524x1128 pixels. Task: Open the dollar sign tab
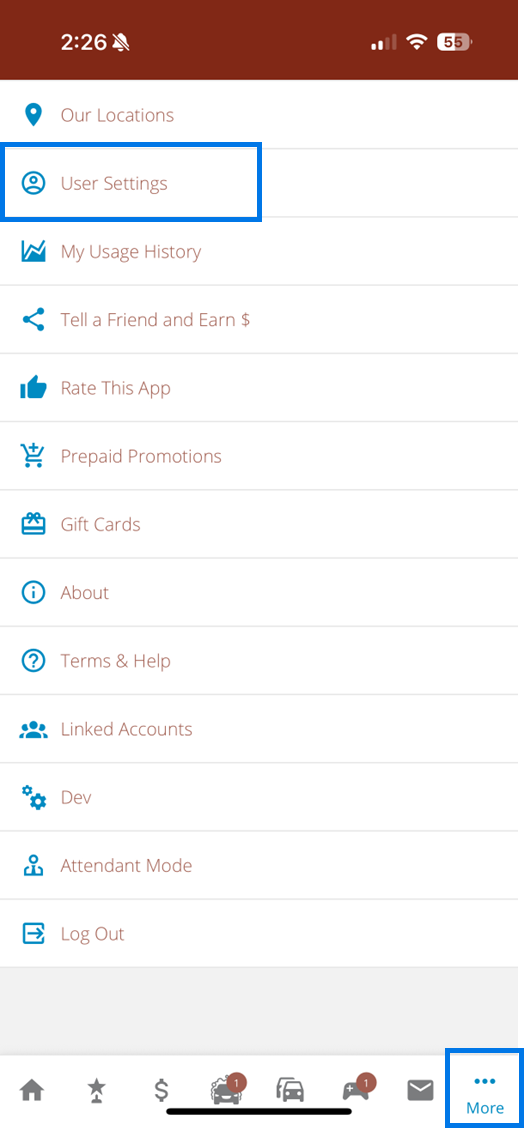(x=161, y=1091)
